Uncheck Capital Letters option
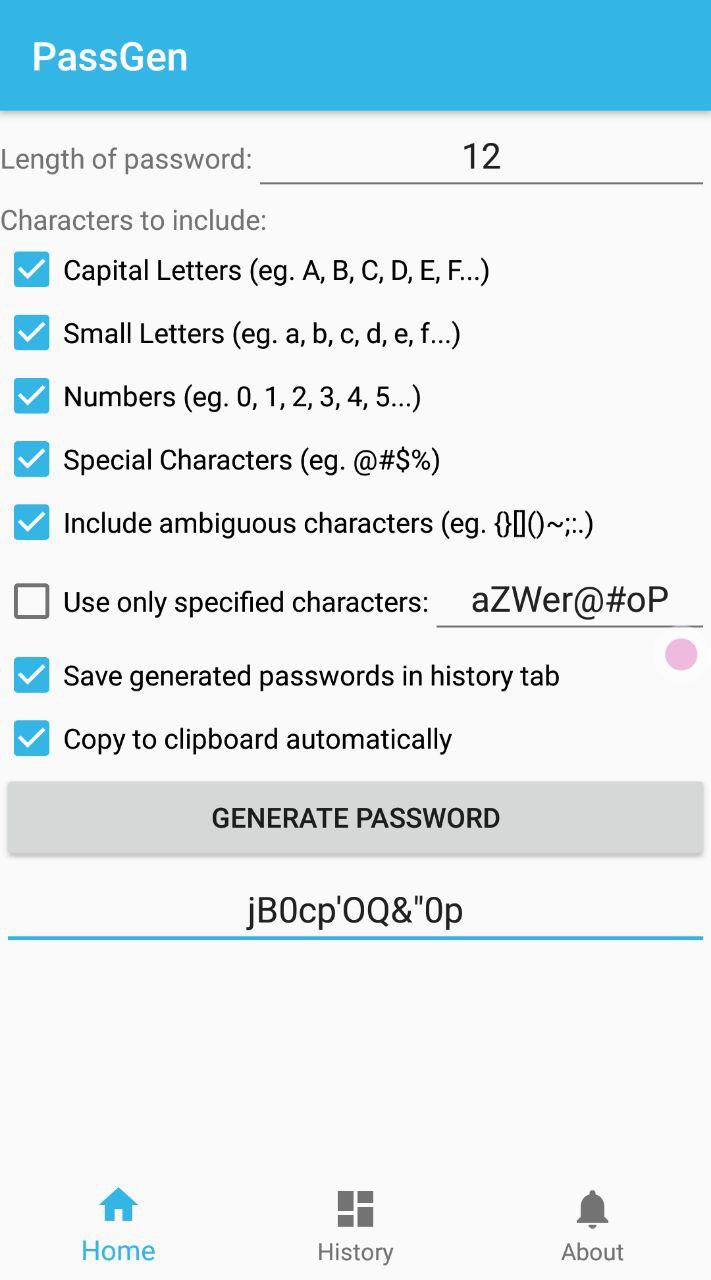This screenshot has width=711, height=1280. [32, 270]
